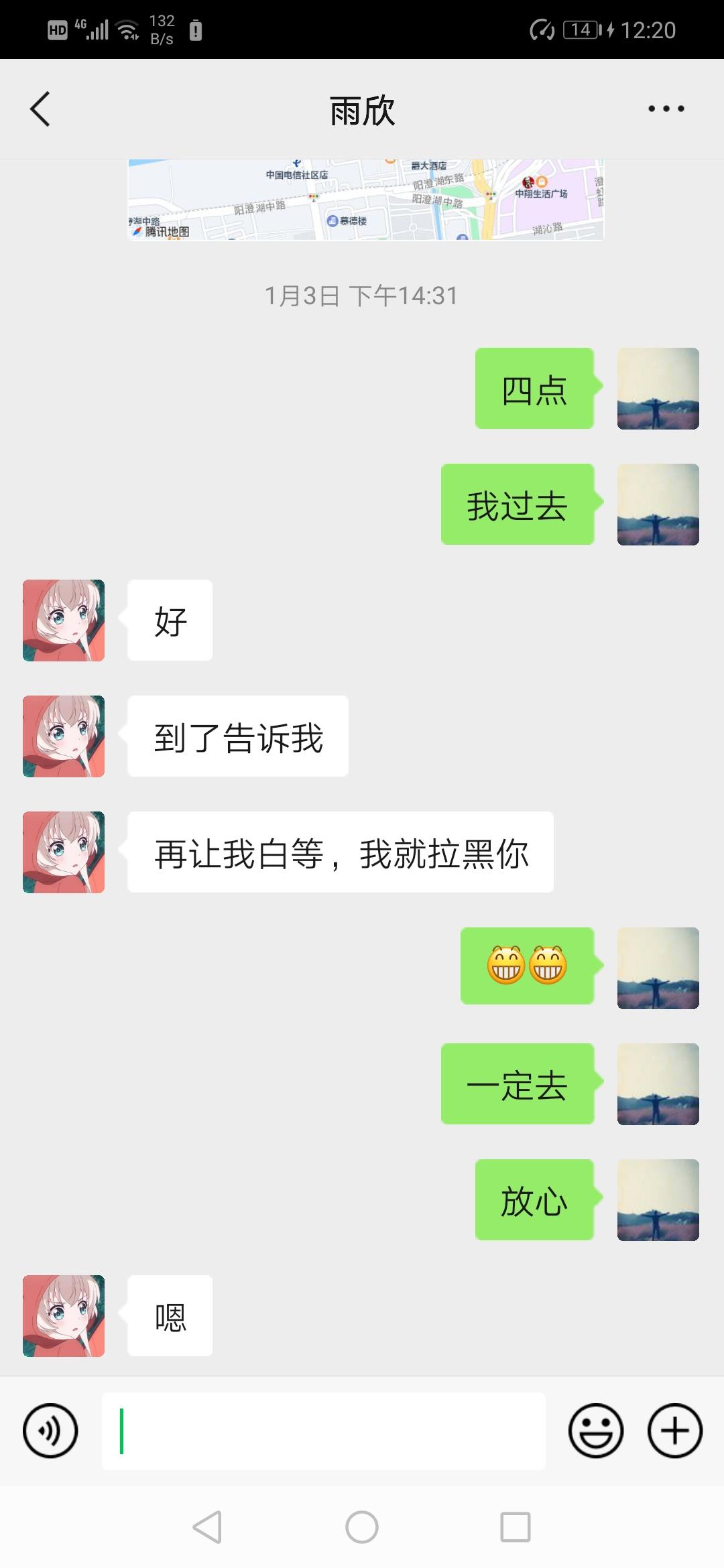Viewport: 724px width, 1568px height.
Task: Open the emoji sticker panel
Action: tap(595, 1431)
